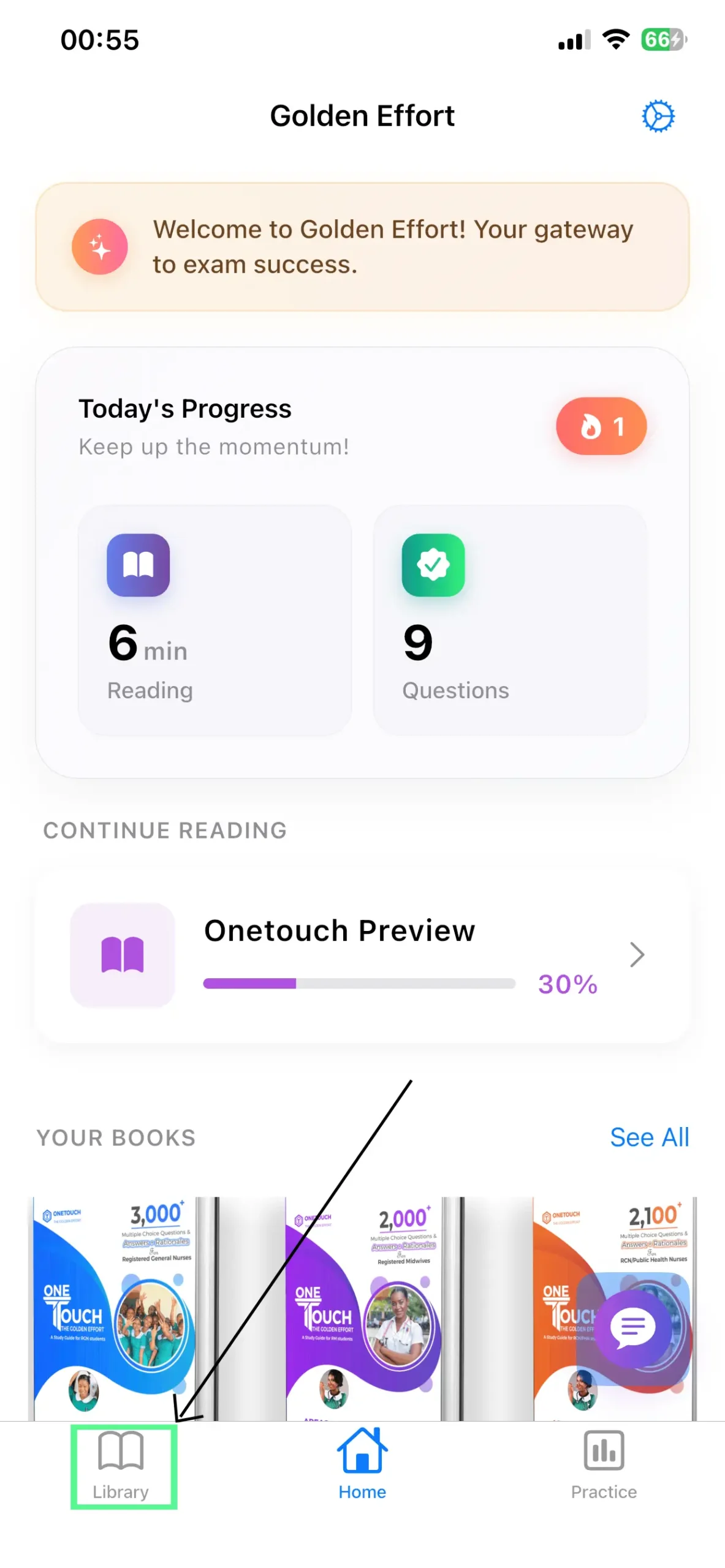This screenshot has height=1568, width=725.
Task: Open the Reading minutes card
Action: (x=214, y=619)
